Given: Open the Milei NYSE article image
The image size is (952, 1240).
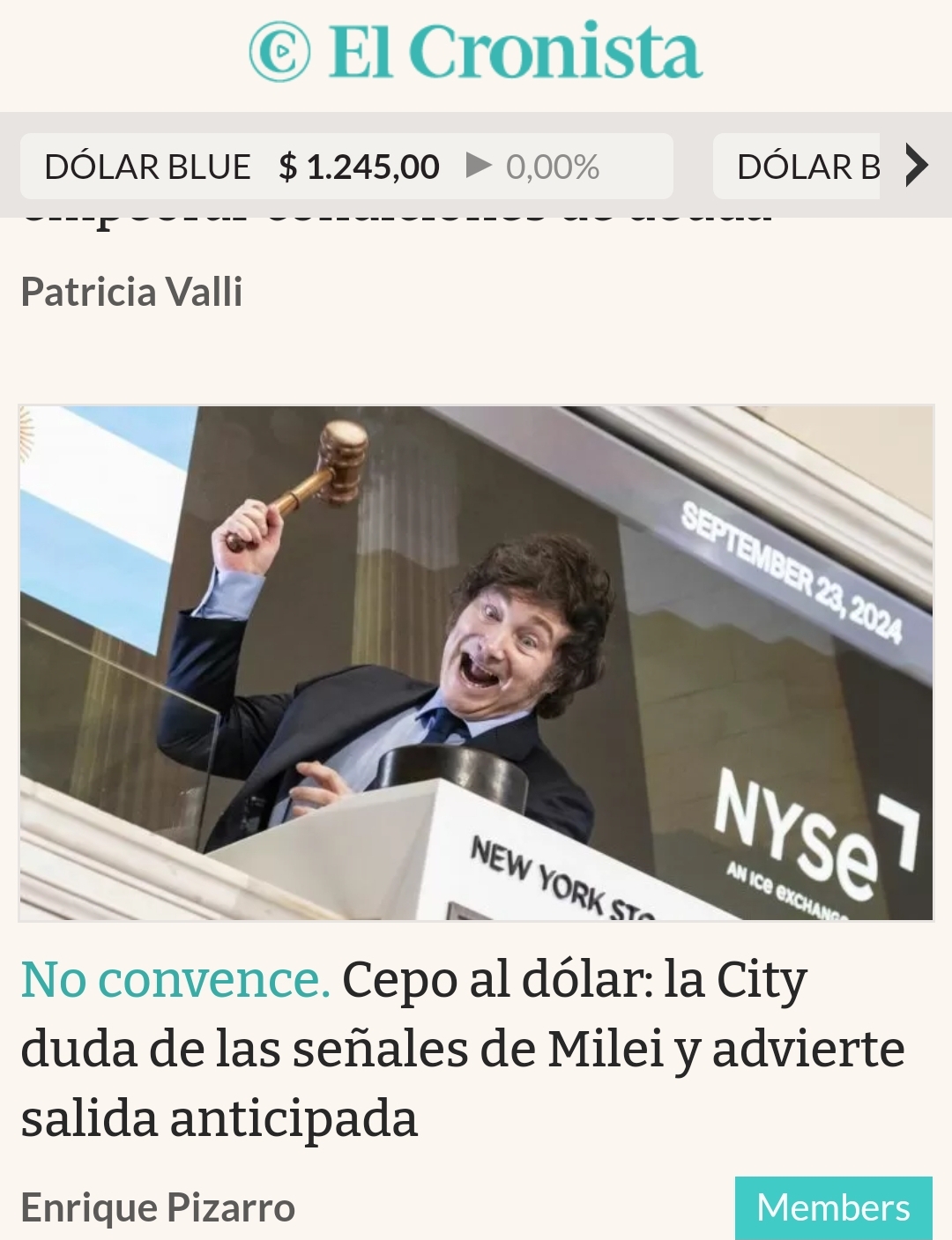Looking at the screenshot, I should pyautogui.click(x=476, y=663).
